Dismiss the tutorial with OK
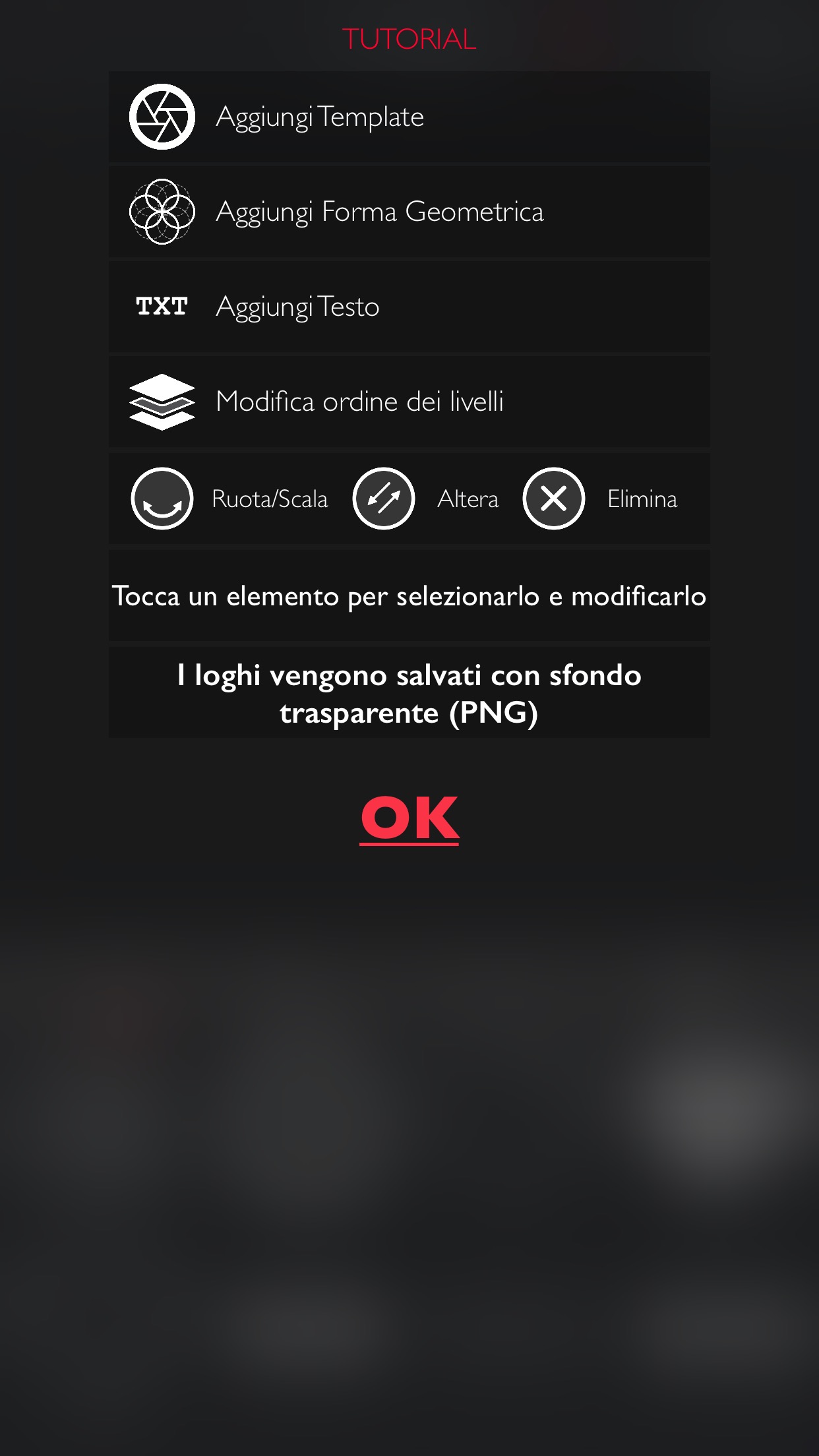 409,818
